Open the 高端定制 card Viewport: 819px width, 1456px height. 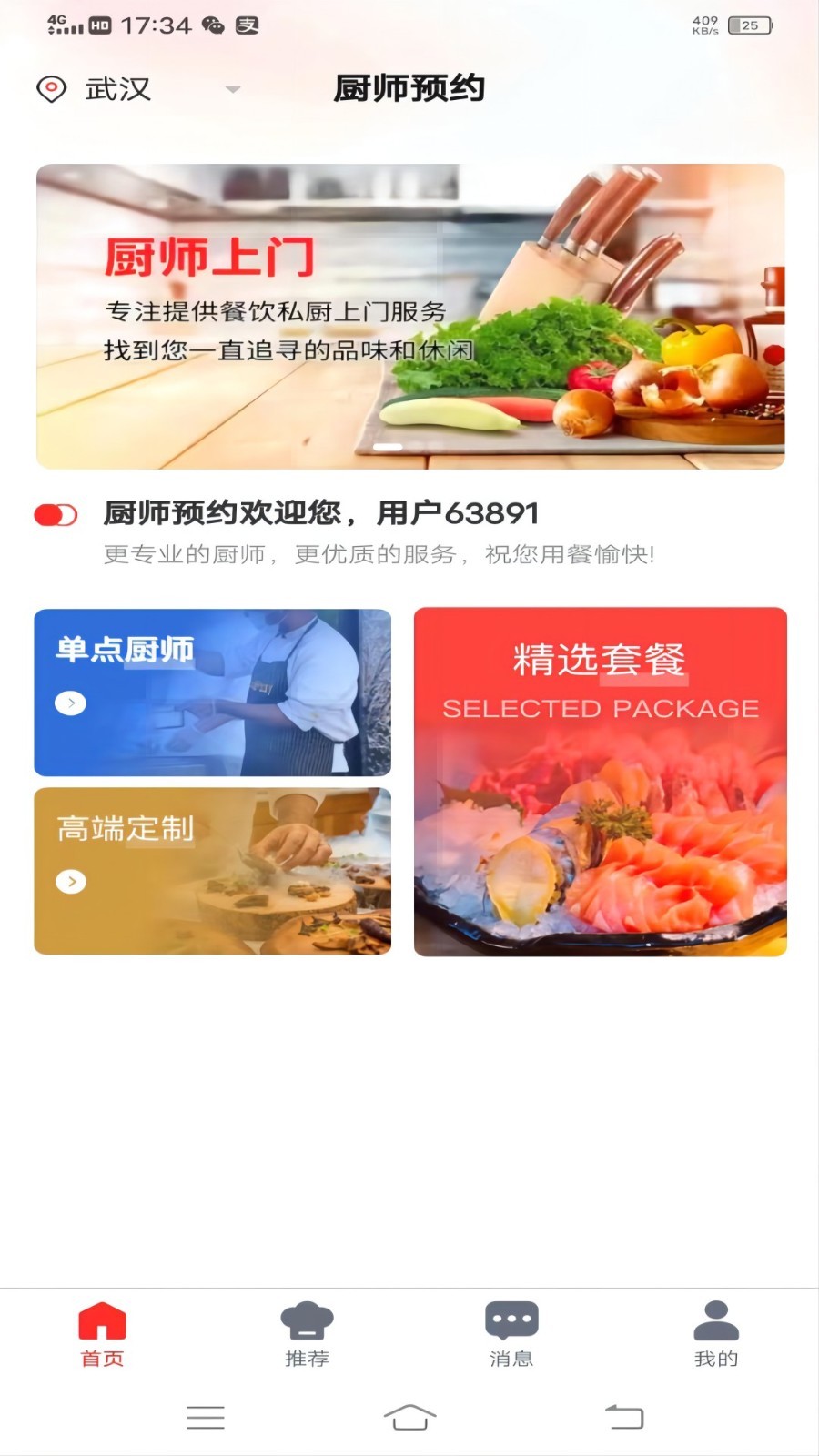(212, 871)
